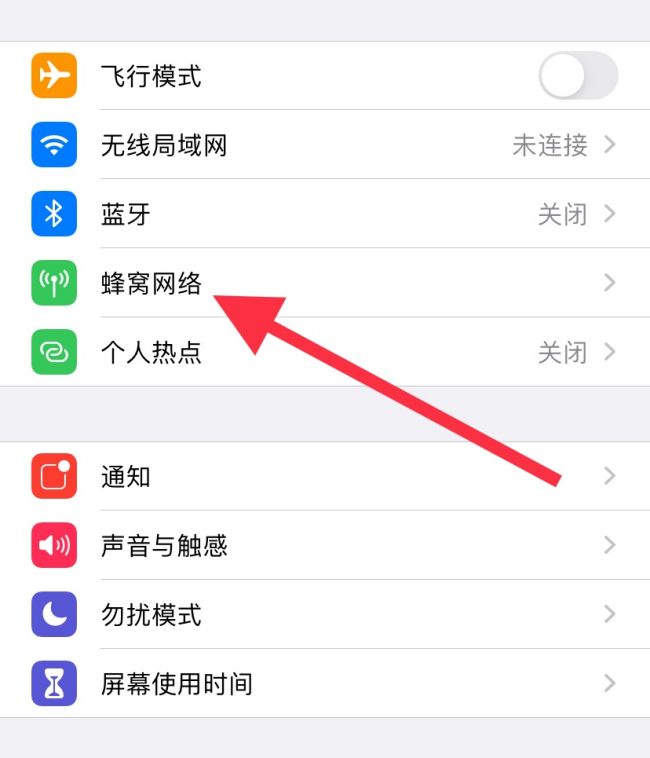This screenshot has height=758, width=650.
Task: Open 声音与触感 sounds and haptics
Action: tap(164, 545)
